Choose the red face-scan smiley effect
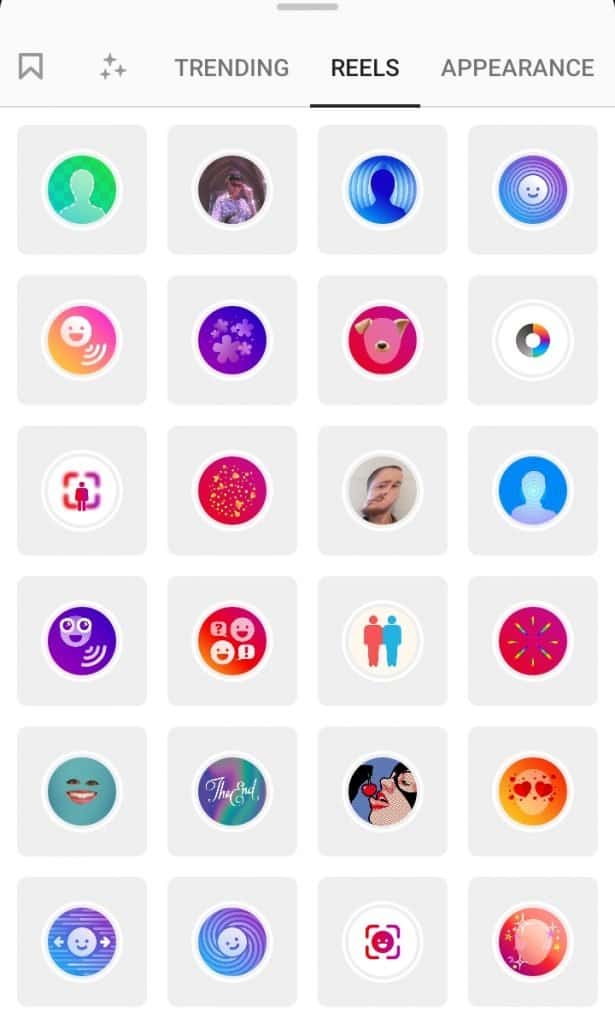This screenshot has height=1024, width=615. pyautogui.click(x=383, y=941)
